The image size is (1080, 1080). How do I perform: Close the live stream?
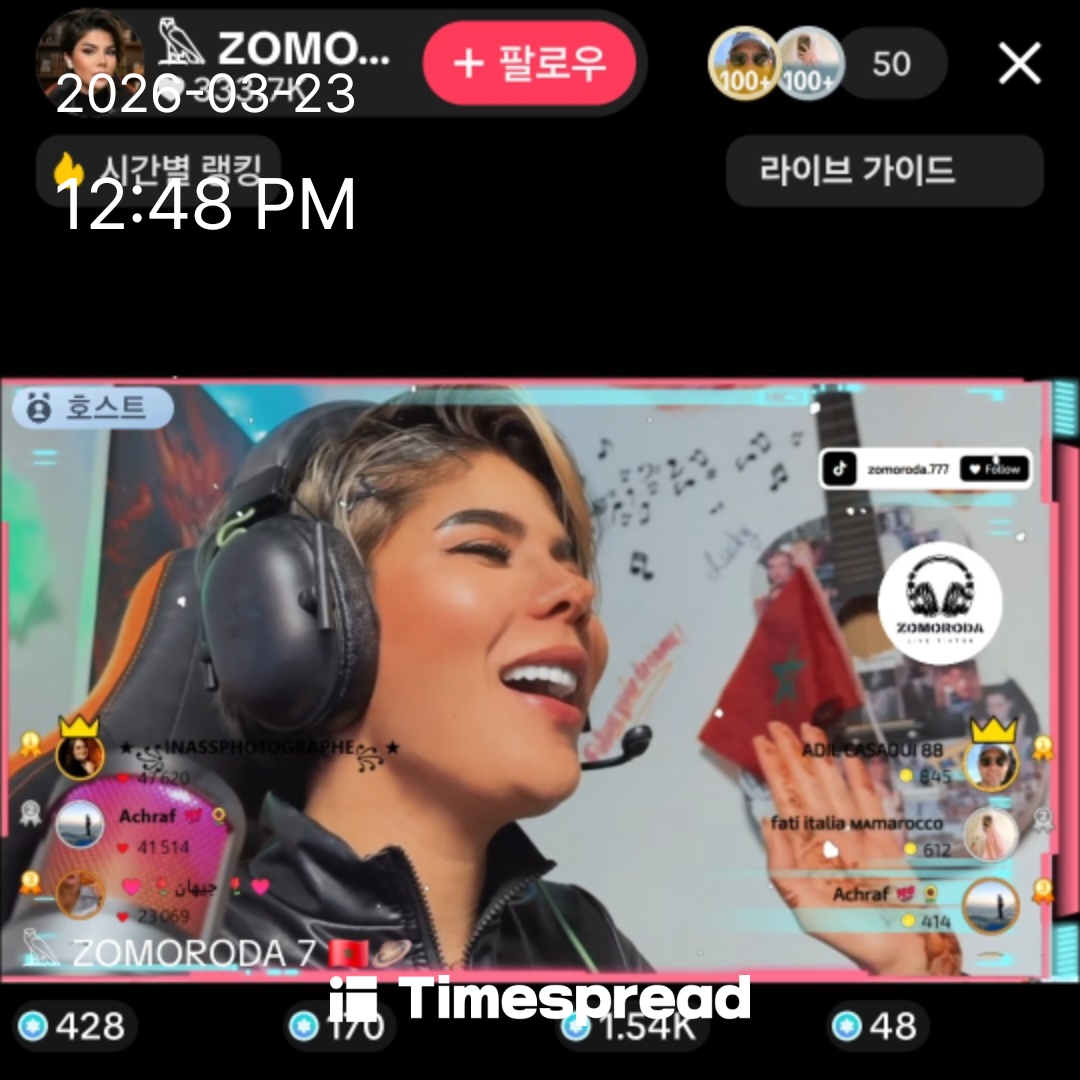[1020, 65]
